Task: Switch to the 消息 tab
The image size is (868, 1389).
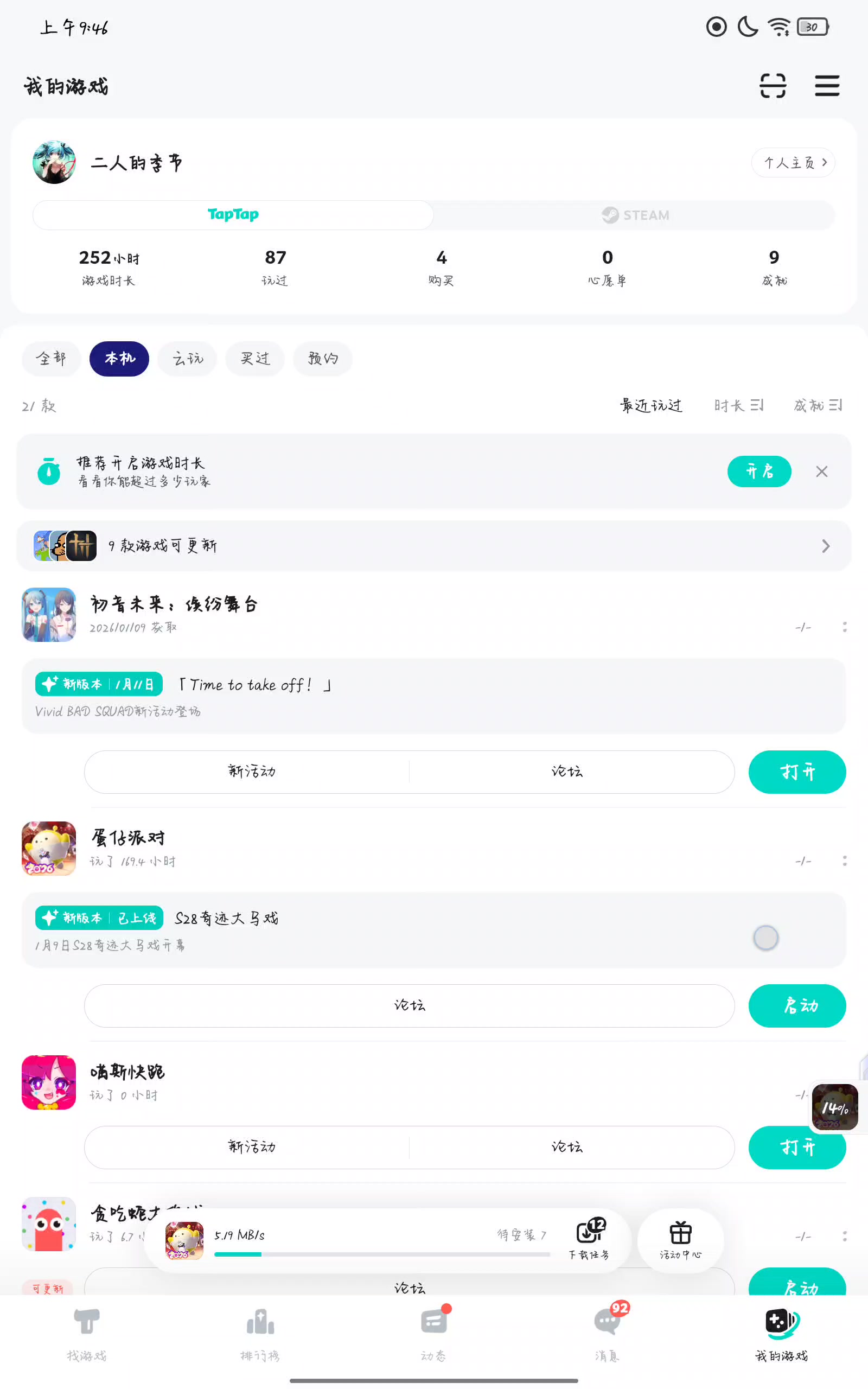Action: click(607, 1333)
